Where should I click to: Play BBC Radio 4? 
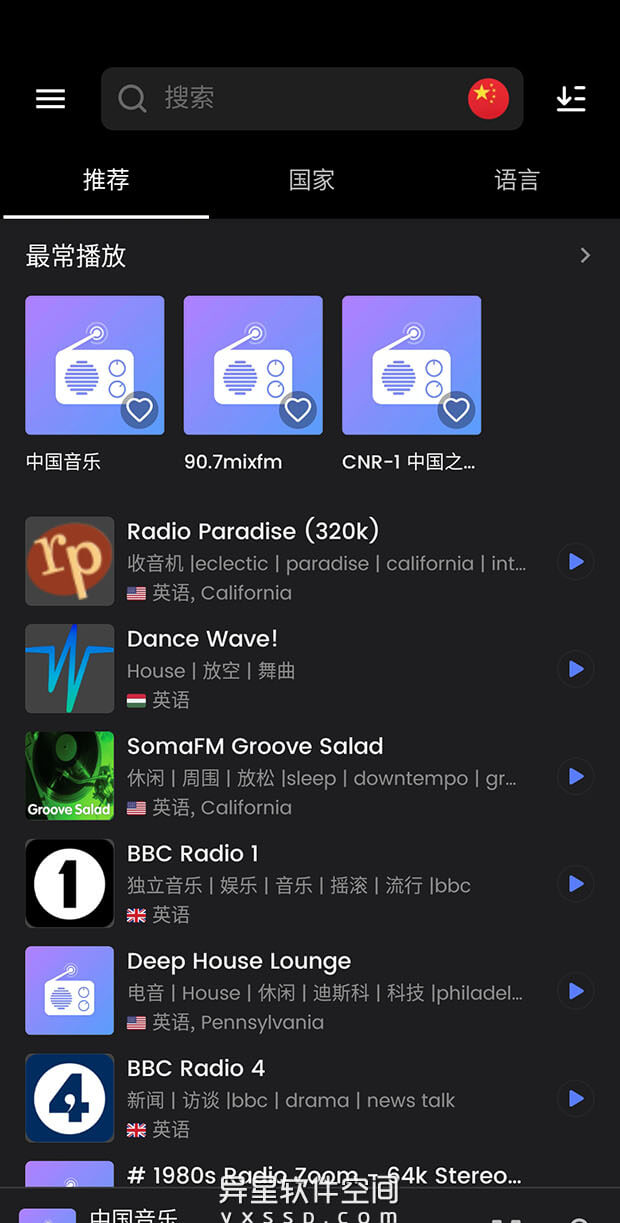[x=575, y=1098]
